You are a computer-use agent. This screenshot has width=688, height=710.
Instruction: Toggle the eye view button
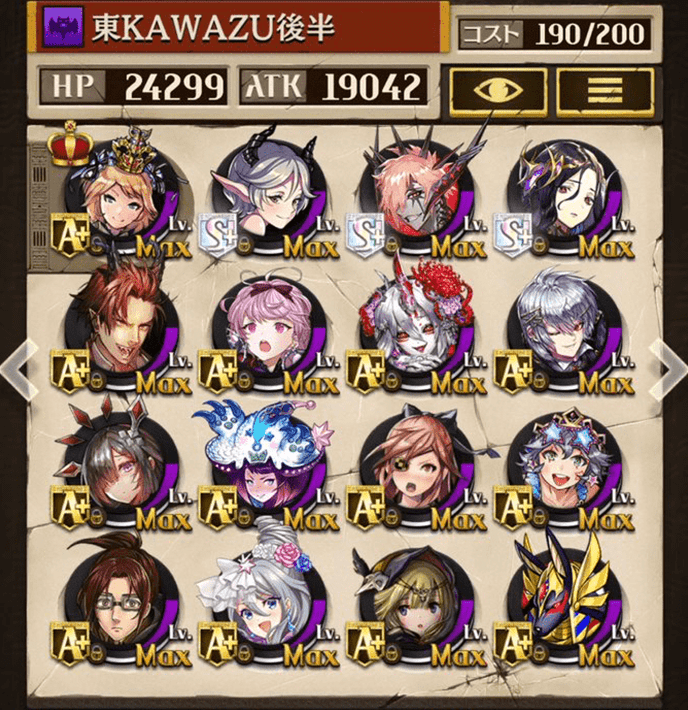click(x=498, y=89)
